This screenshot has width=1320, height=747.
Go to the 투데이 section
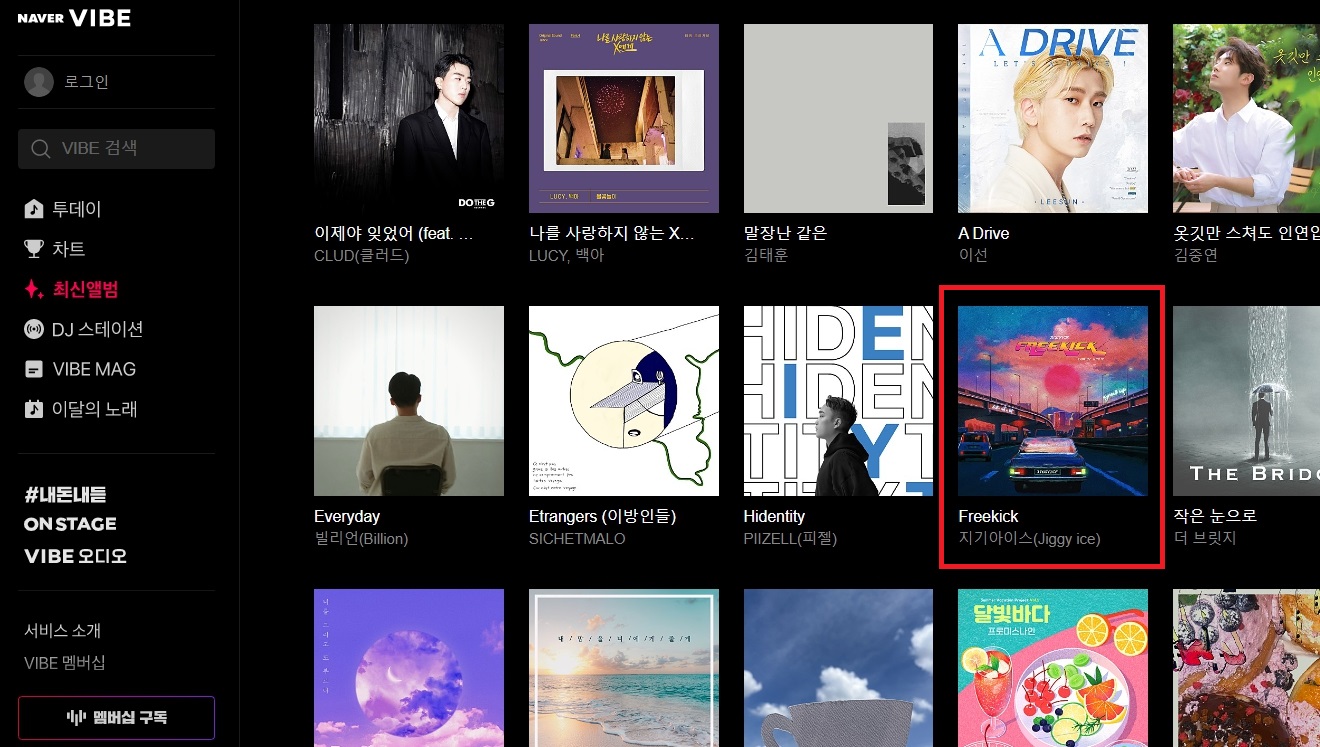point(76,209)
